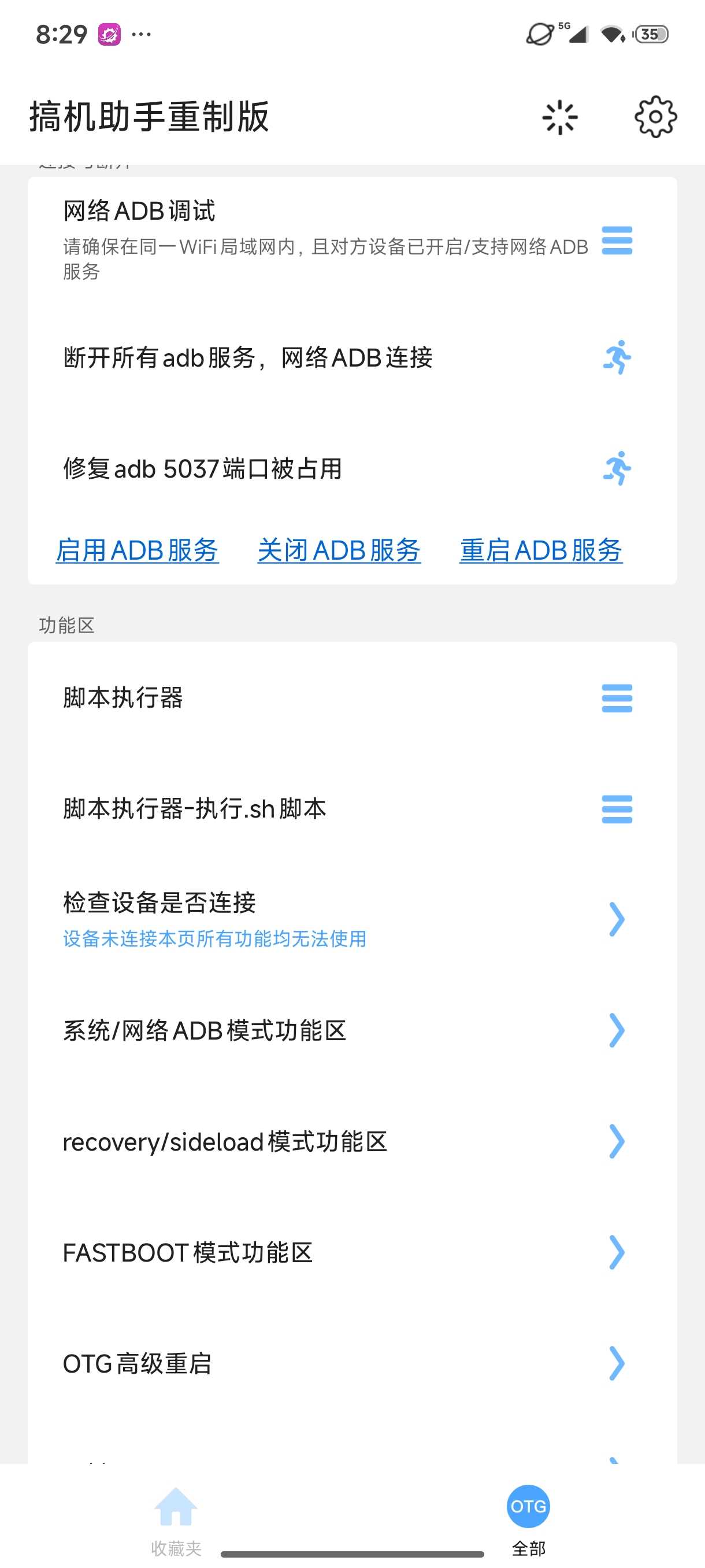Tap the 启用ADB服务 link

click(x=138, y=550)
